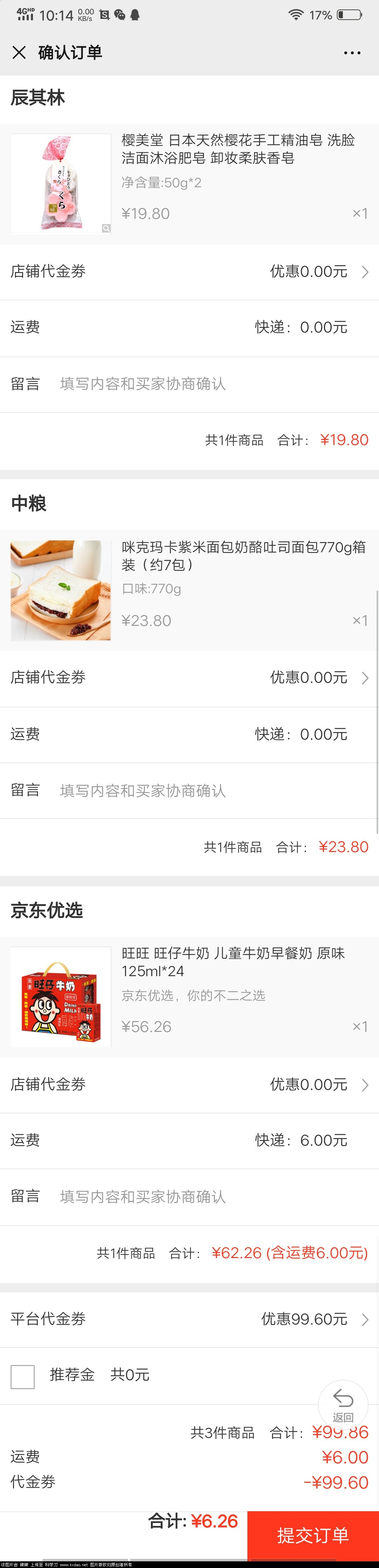Image resolution: width=379 pixels, height=1568 pixels.
Task: Select 店铺代金券 for the 中粮 shop
Action: tap(189, 677)
